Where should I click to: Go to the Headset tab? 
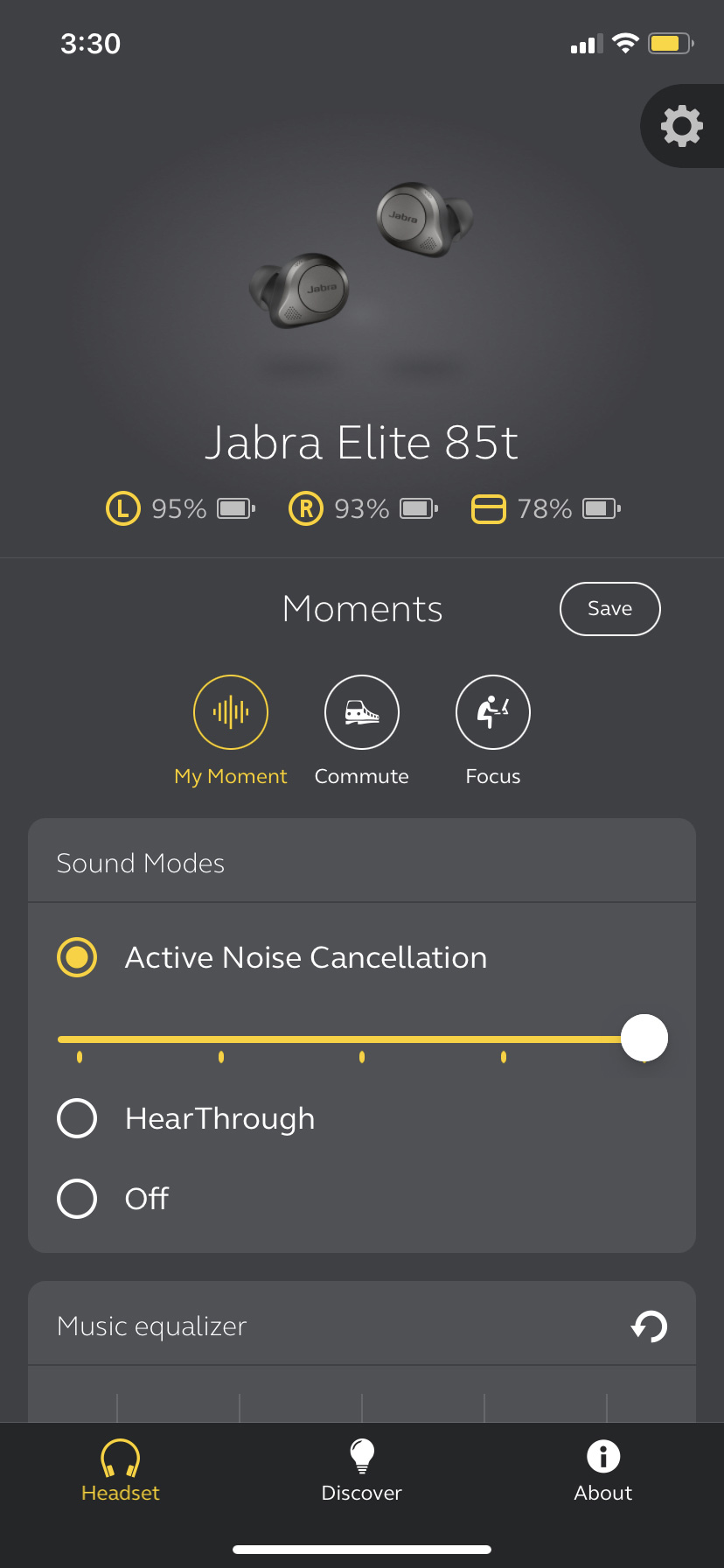[x=120, y=1470]
